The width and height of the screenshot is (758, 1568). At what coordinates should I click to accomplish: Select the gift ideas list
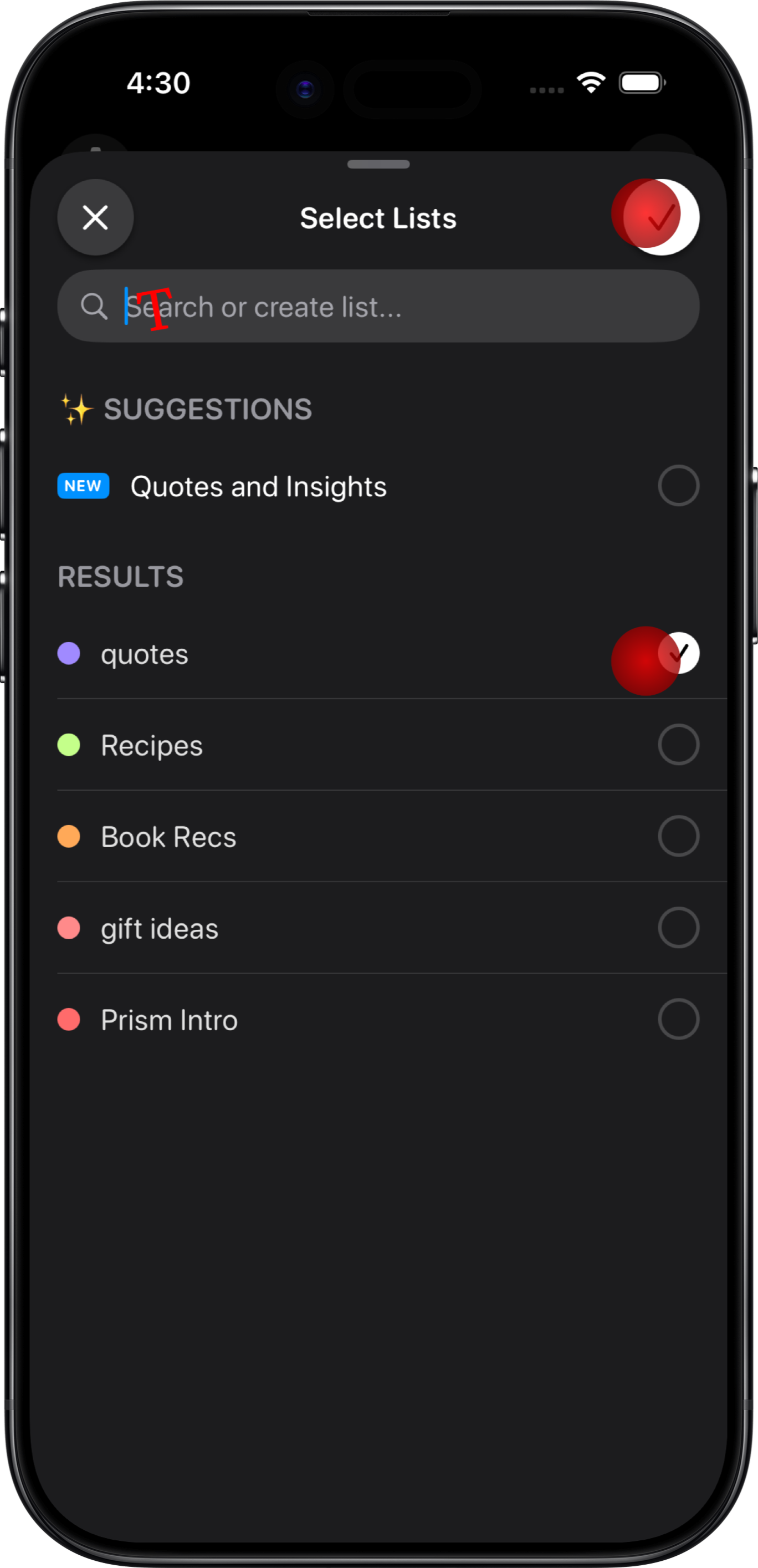pyautogui.click(x=678, y=928)
